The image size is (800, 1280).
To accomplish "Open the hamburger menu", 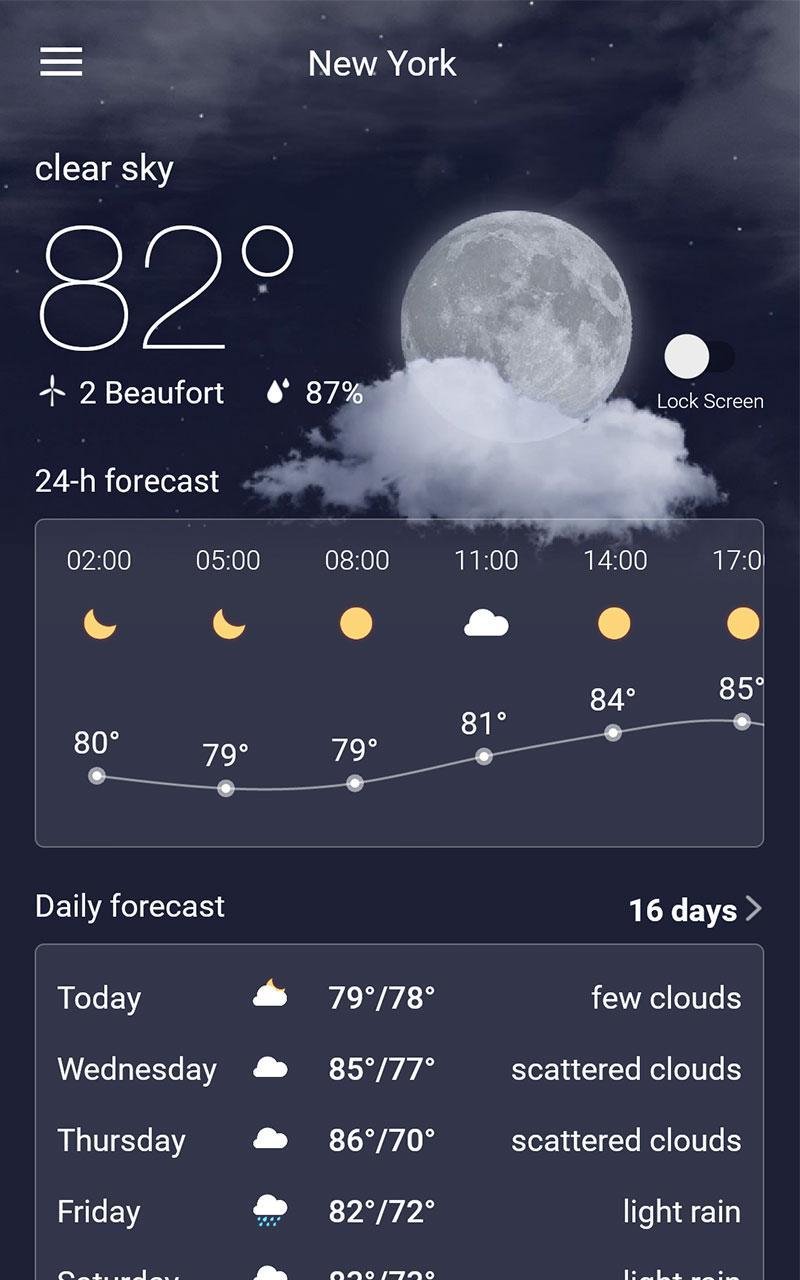I will [61, 62].
